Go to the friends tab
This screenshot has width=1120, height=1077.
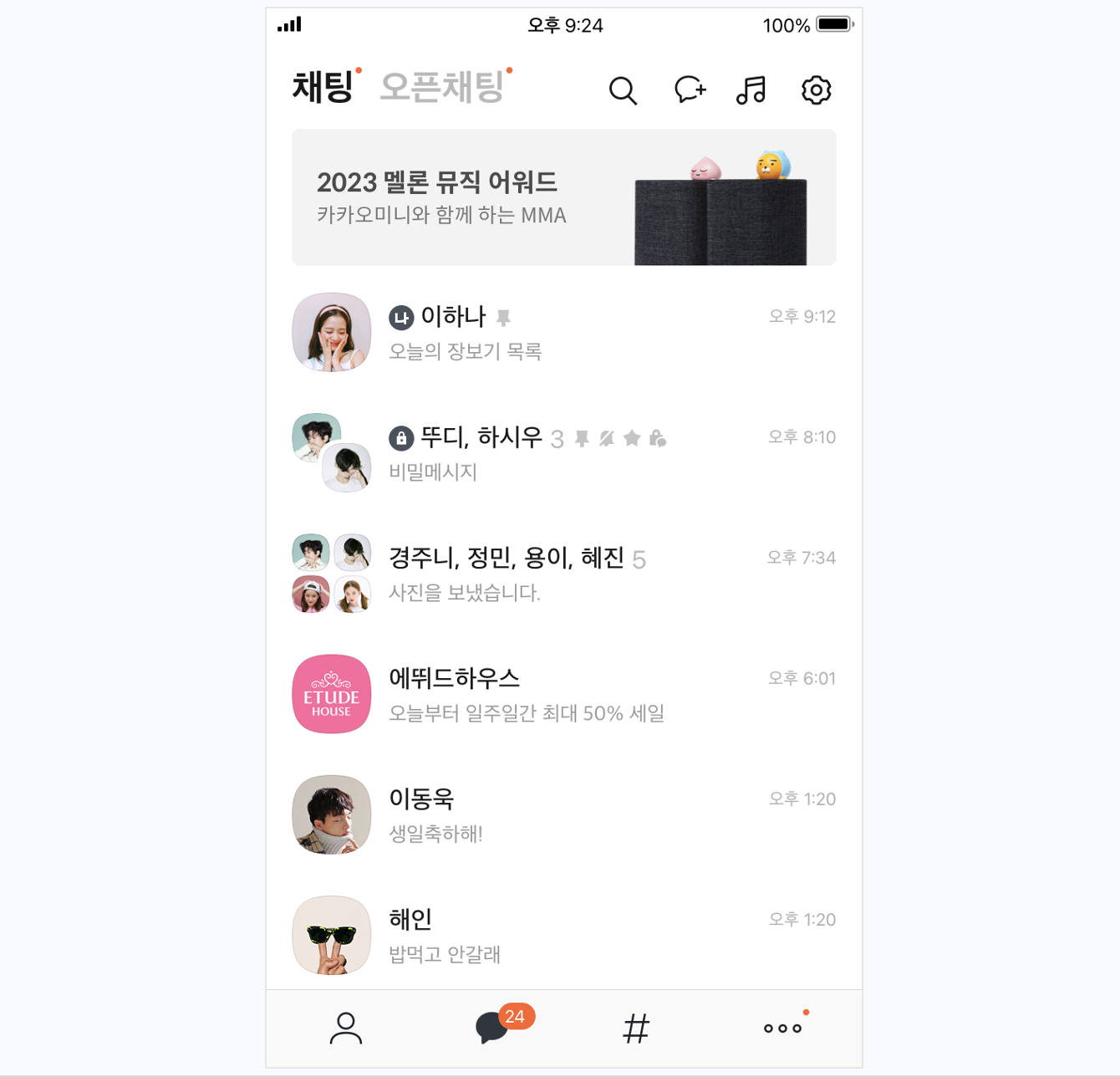pos(346,1029)
